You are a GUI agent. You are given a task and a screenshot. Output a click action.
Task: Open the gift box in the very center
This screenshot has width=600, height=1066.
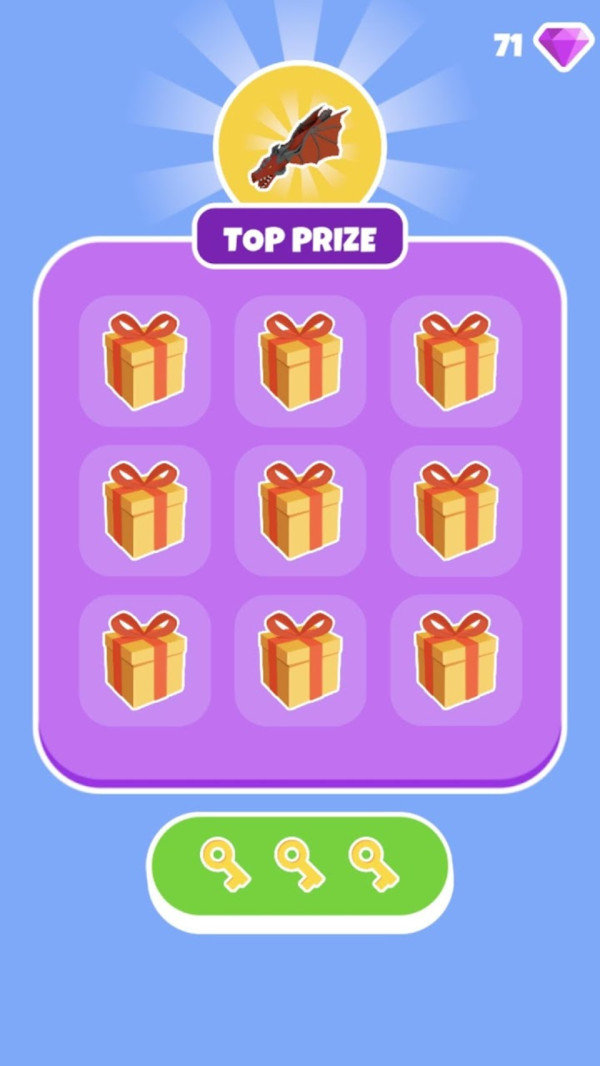tap(300, 510)
